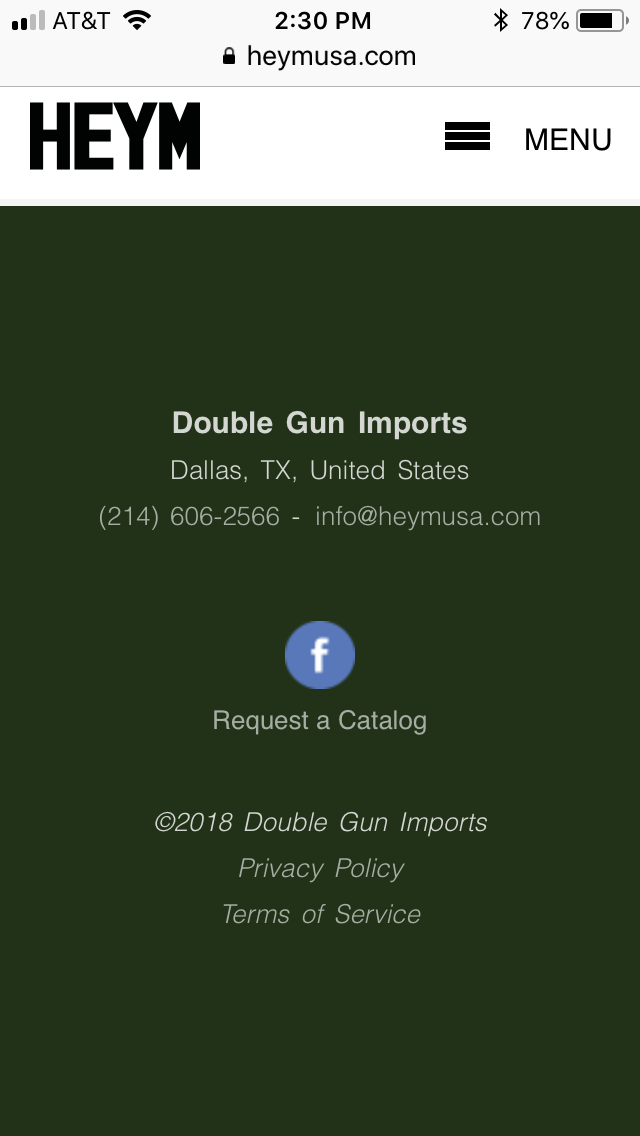Open the Facebook page icon
Viewport: 640px width, 1136px height.
coord(320,655)
